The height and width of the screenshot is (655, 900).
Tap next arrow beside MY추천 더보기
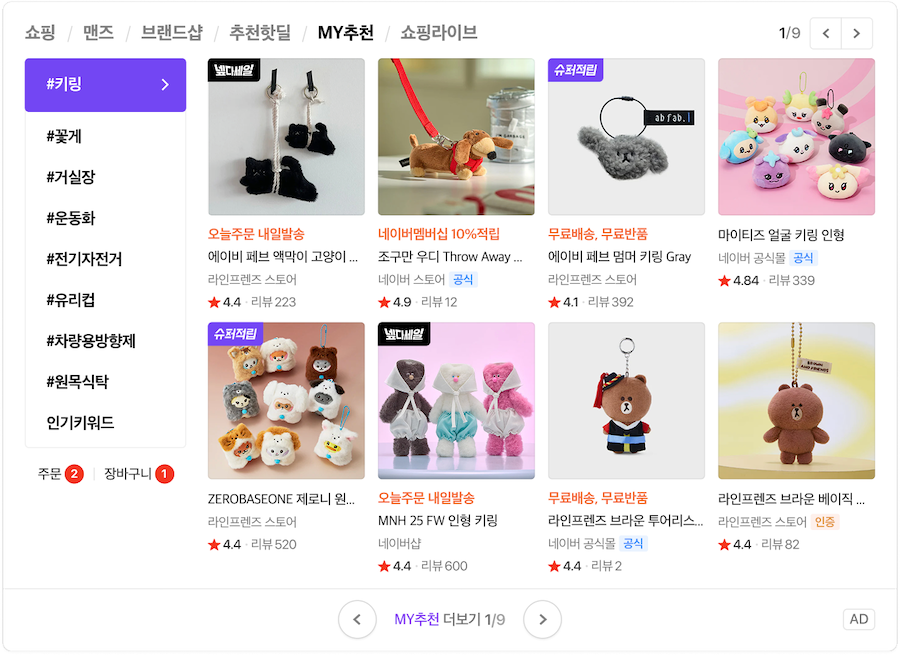point(542,620)
